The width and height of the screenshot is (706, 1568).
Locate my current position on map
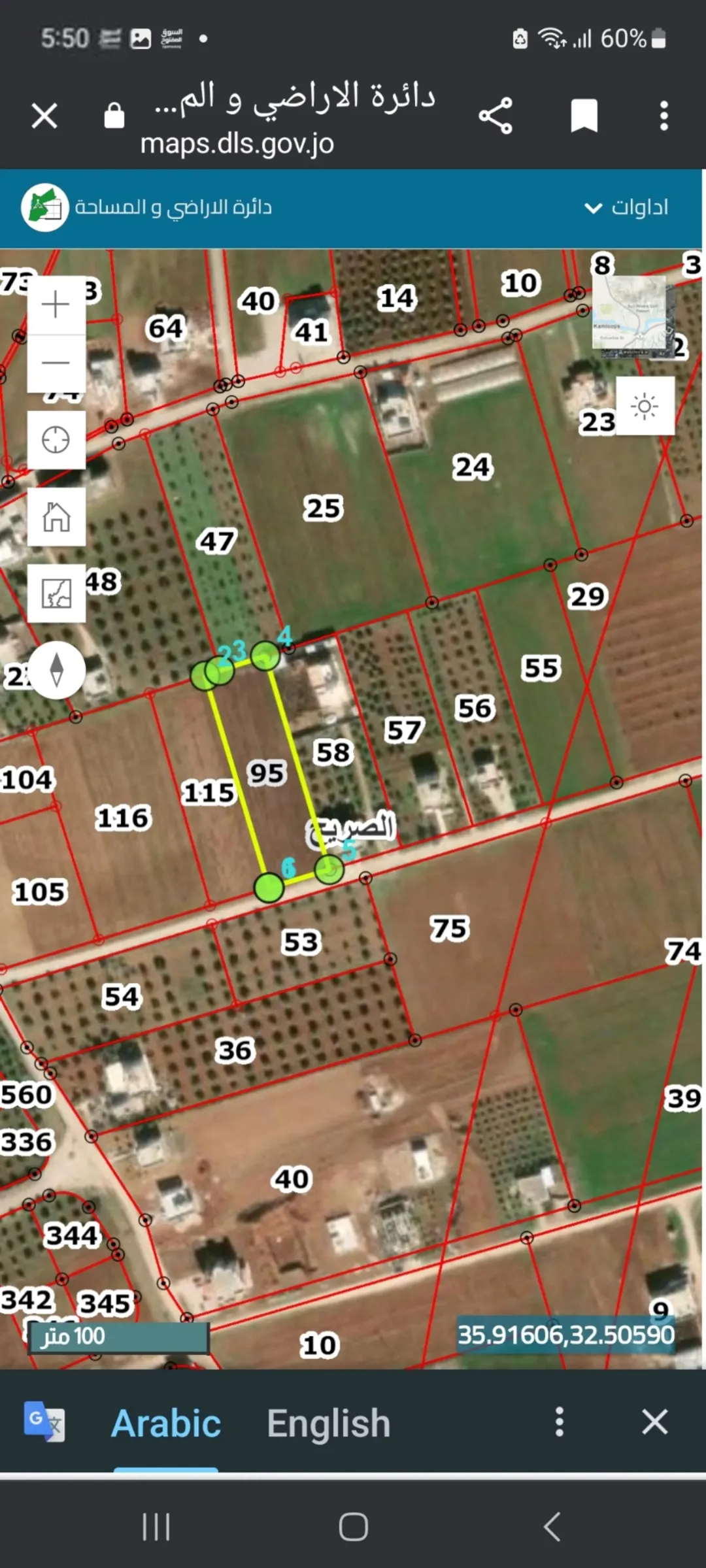56,440
